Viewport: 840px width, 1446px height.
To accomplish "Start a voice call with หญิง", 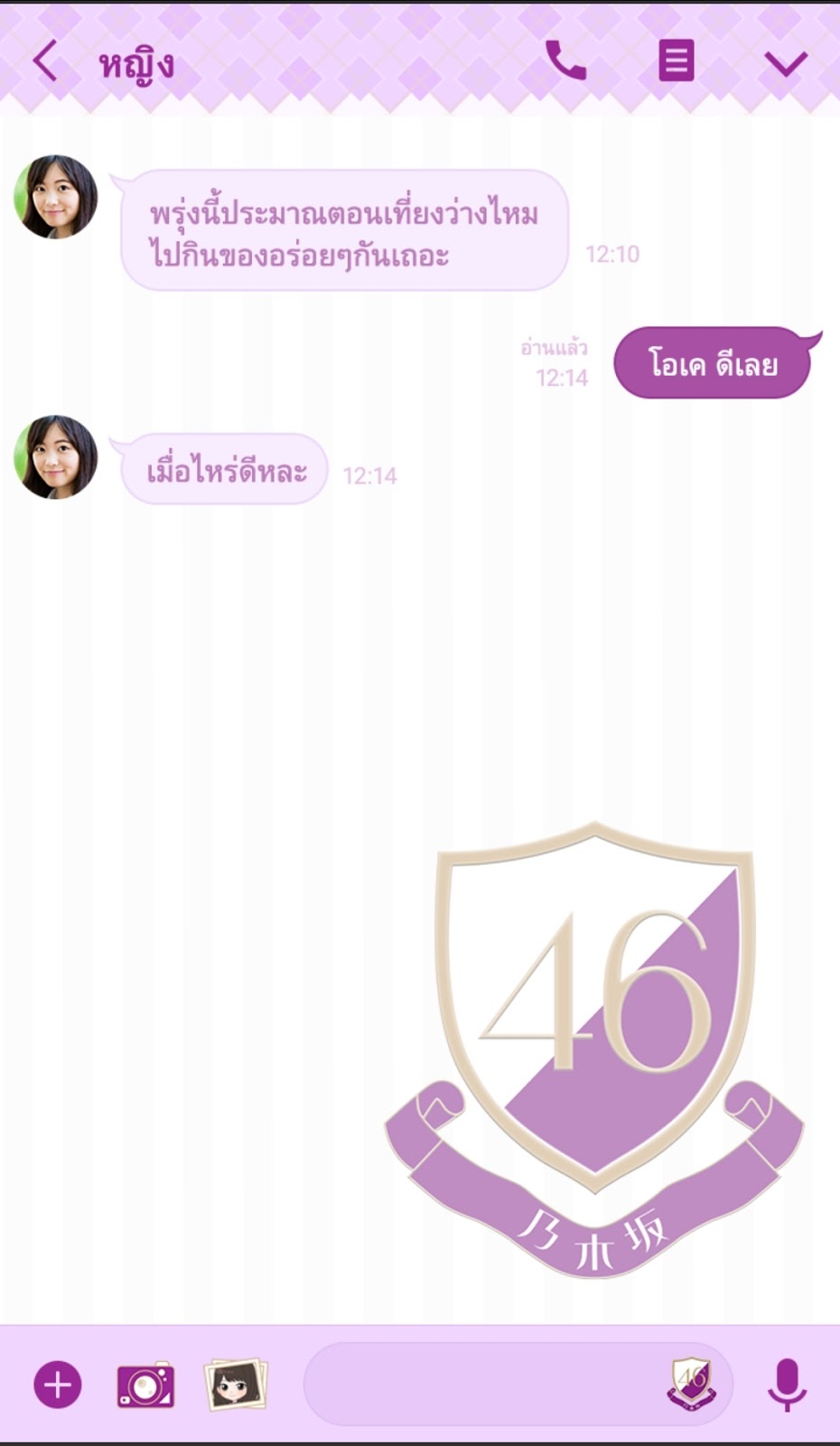I will [x=566, y=61].
